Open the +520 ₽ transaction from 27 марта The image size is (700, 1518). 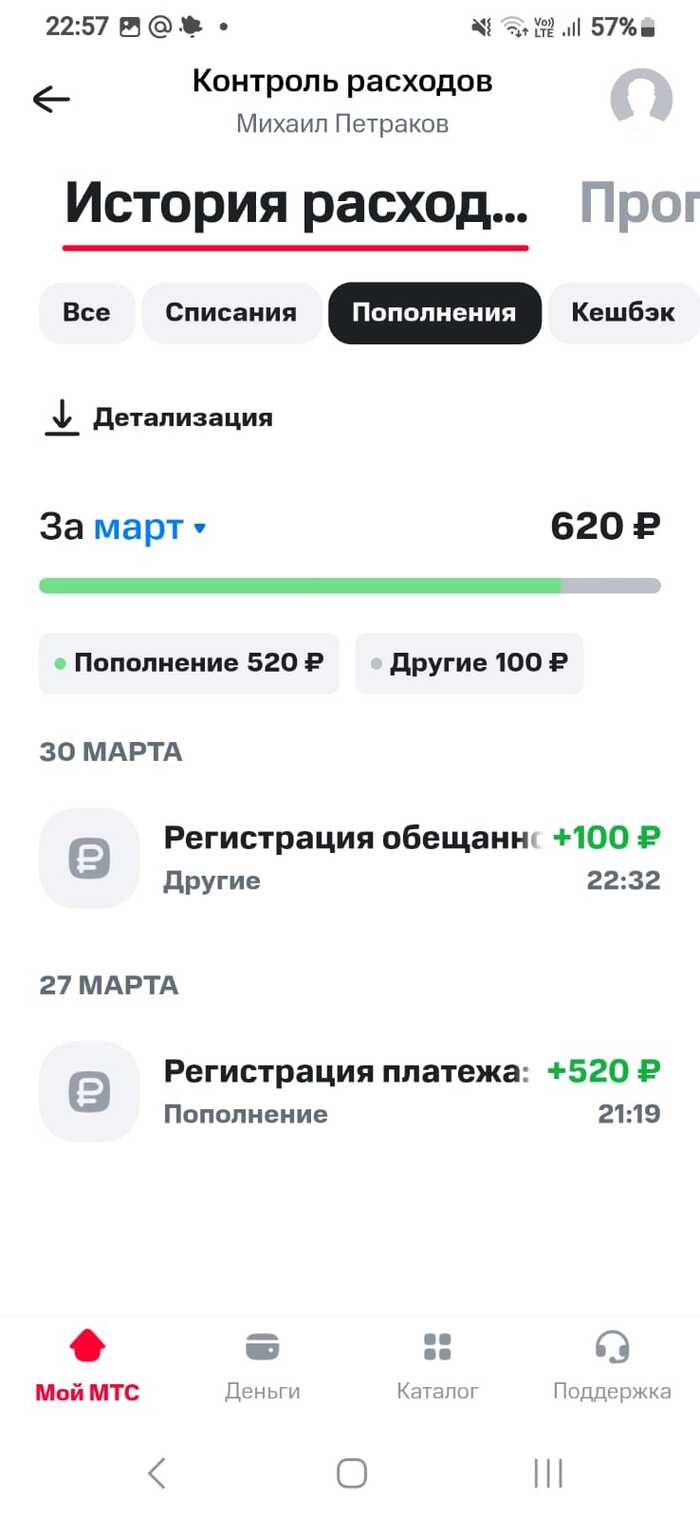click(350, 1091)
